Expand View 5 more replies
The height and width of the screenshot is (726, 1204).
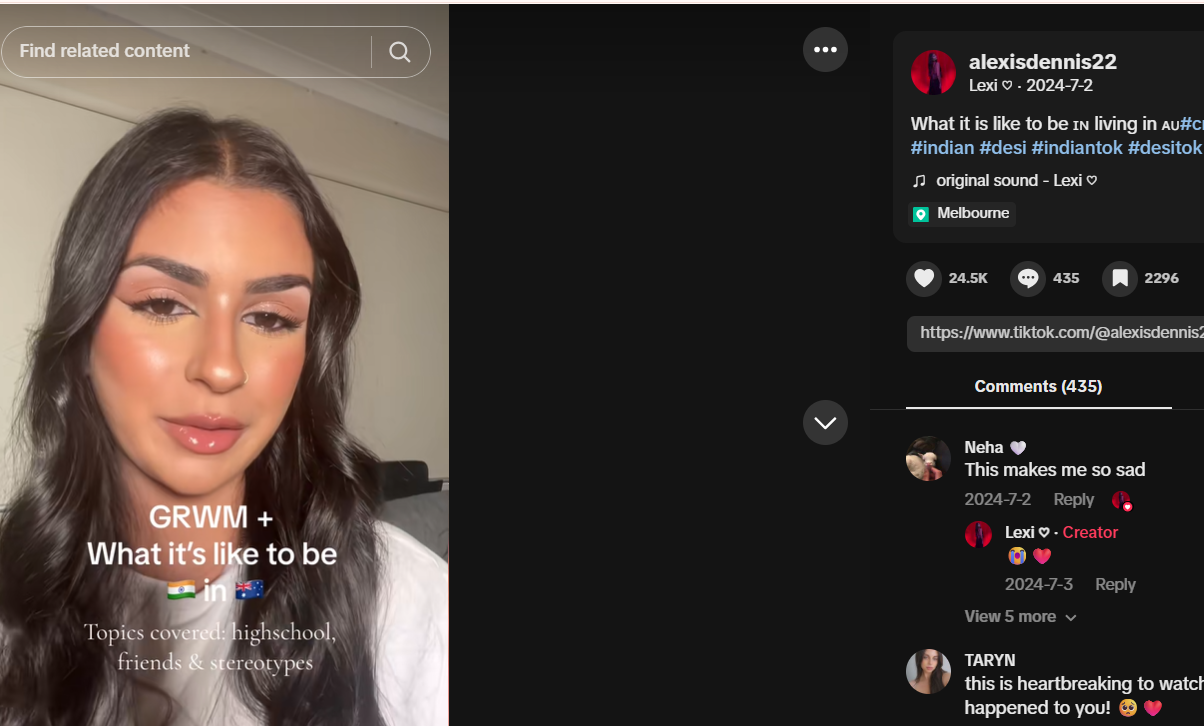tap(1020, 617)
